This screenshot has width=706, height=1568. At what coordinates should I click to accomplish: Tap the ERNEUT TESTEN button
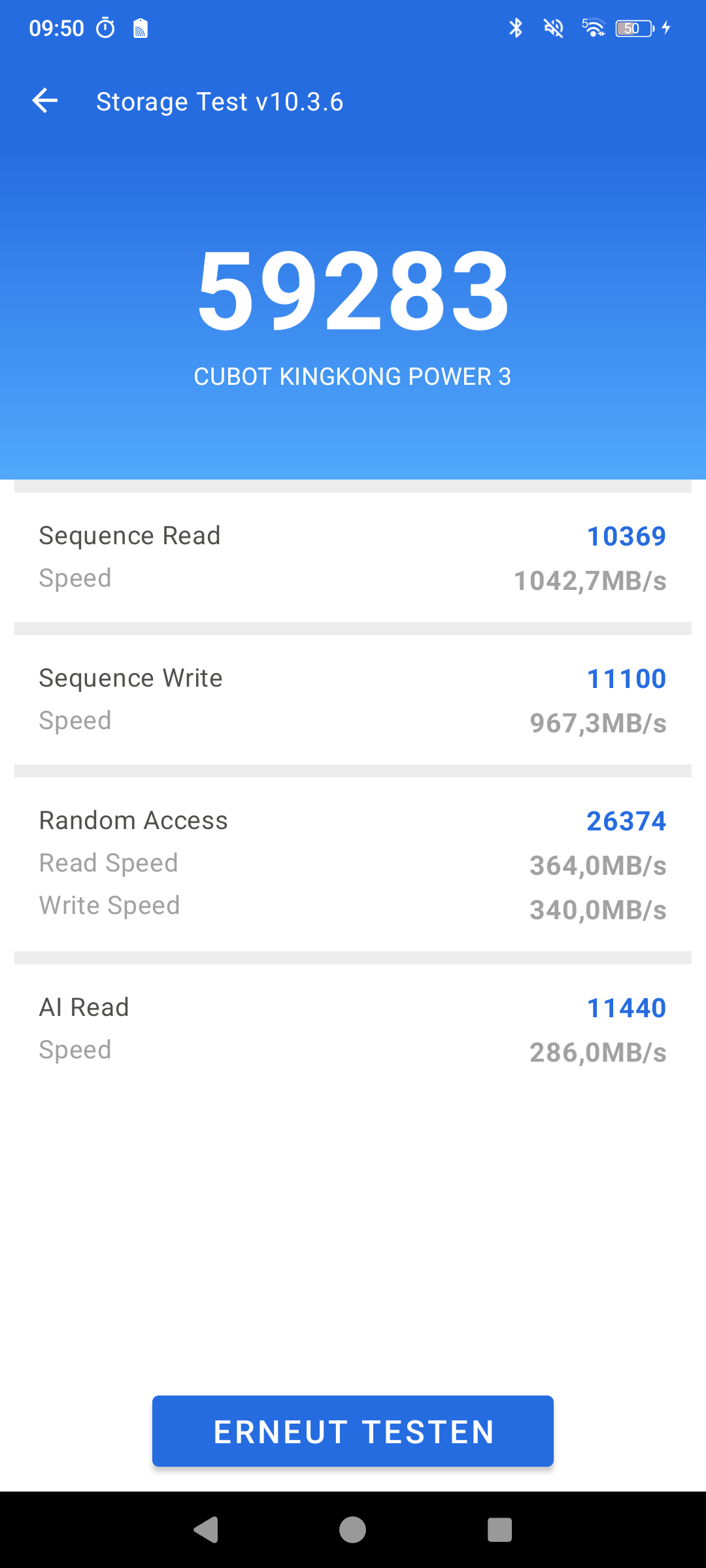coord(353,1431)
